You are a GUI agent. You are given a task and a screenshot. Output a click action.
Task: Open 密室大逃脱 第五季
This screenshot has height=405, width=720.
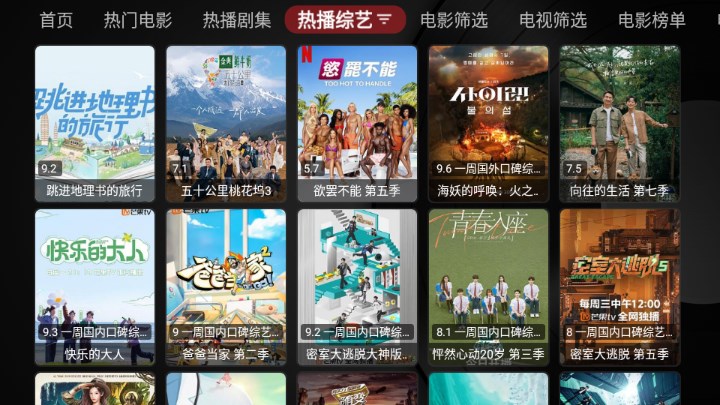(x=619, y=286)
